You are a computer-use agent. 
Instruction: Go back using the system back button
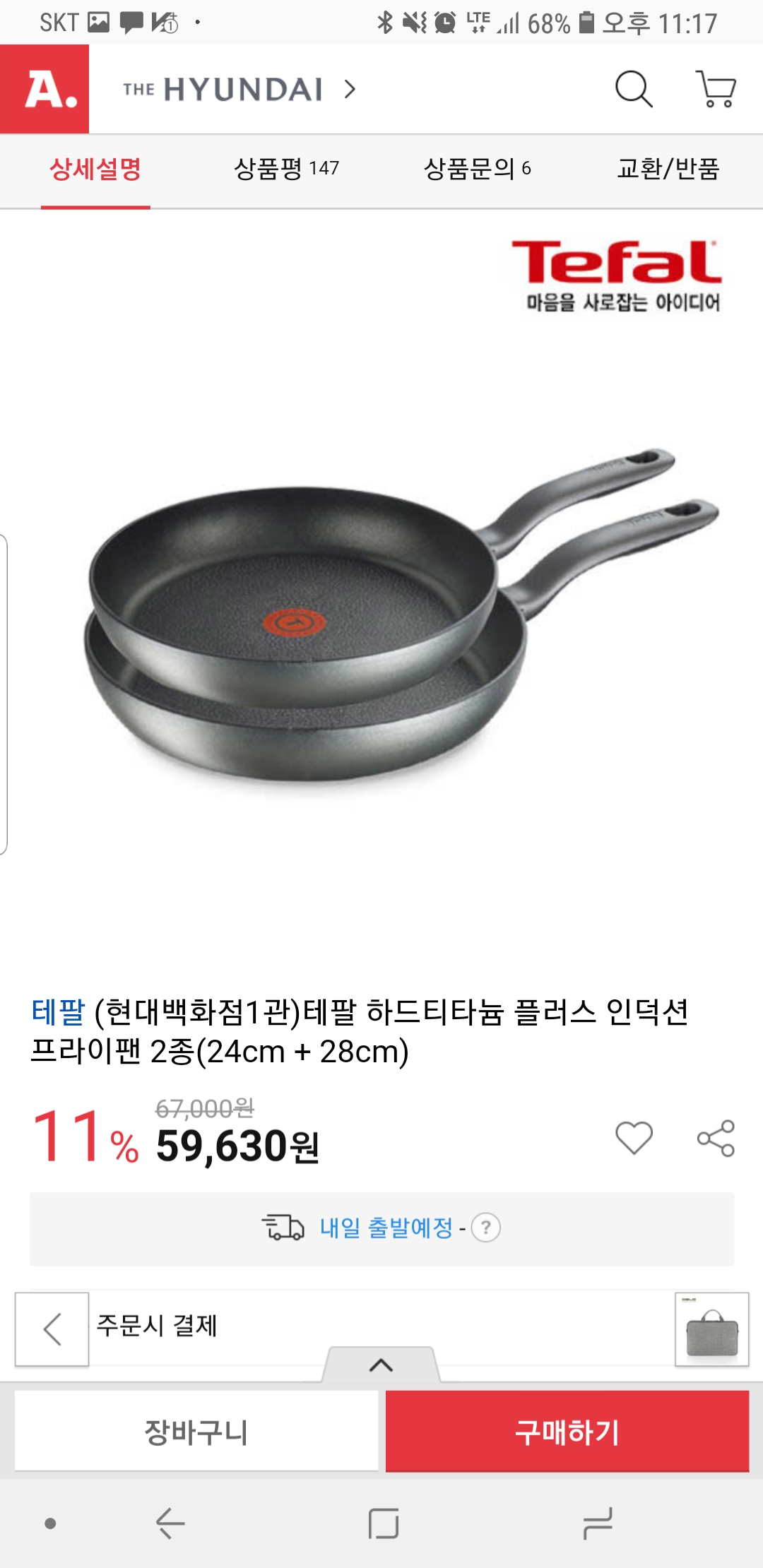[x=171, y=1523]
